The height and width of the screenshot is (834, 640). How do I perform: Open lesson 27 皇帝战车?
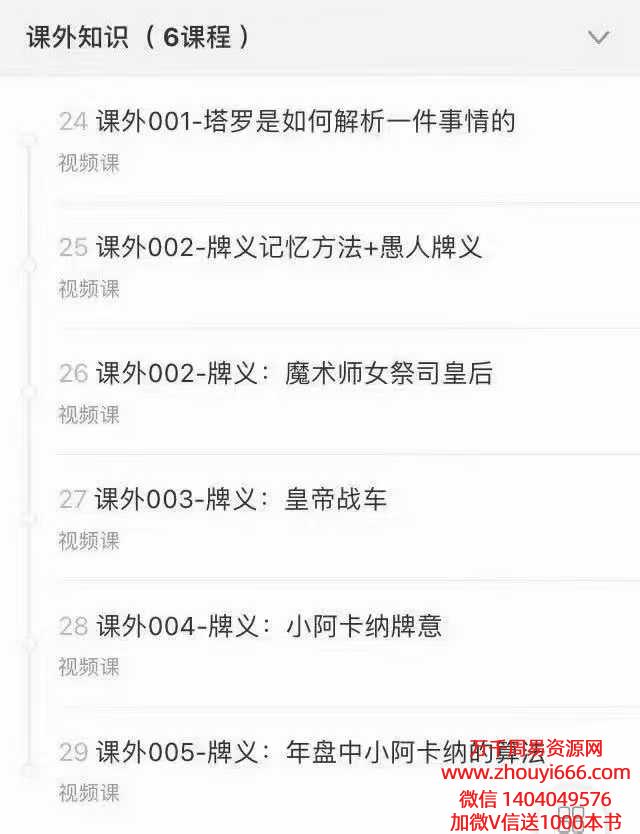240,499
